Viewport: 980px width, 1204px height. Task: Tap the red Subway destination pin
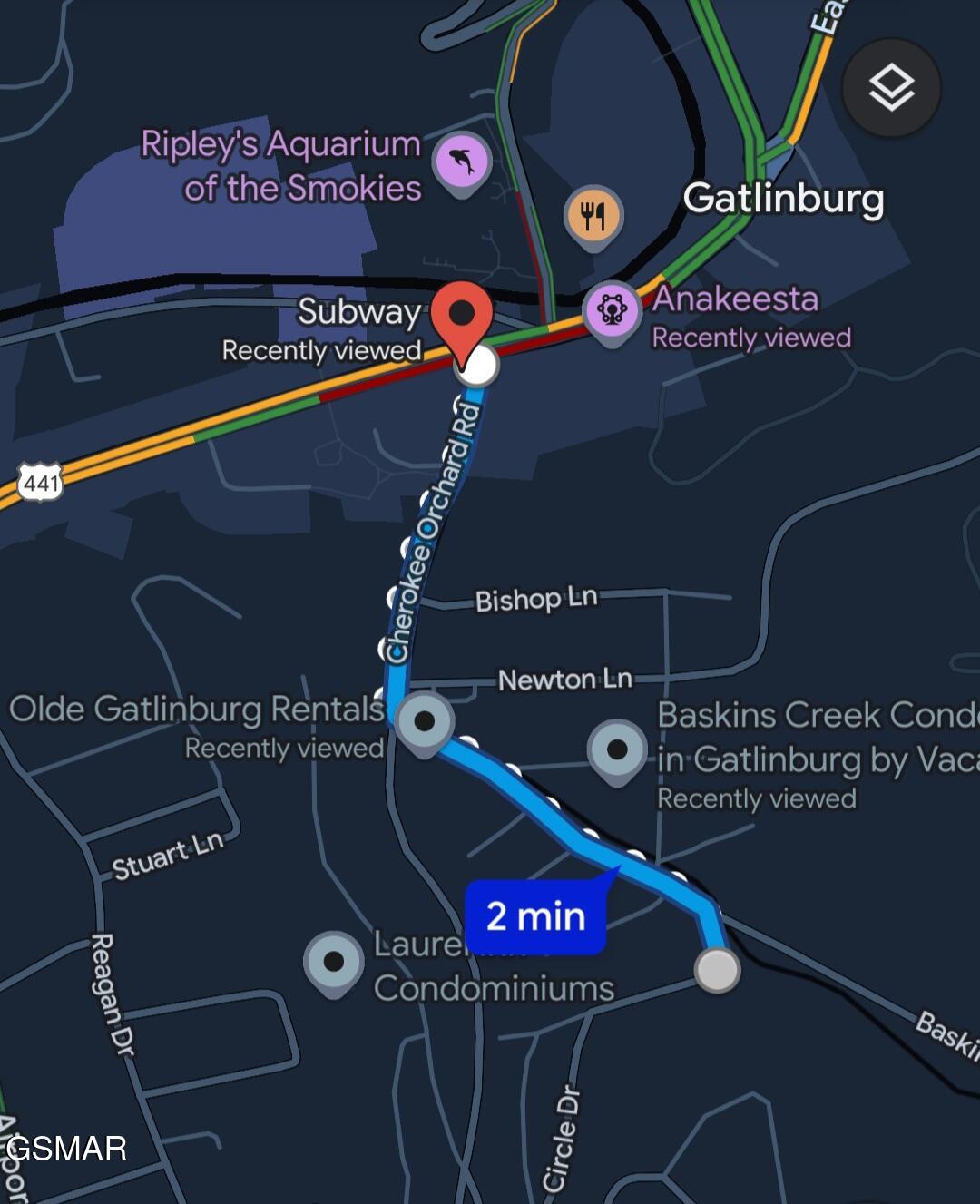click(x=462, y=317)
